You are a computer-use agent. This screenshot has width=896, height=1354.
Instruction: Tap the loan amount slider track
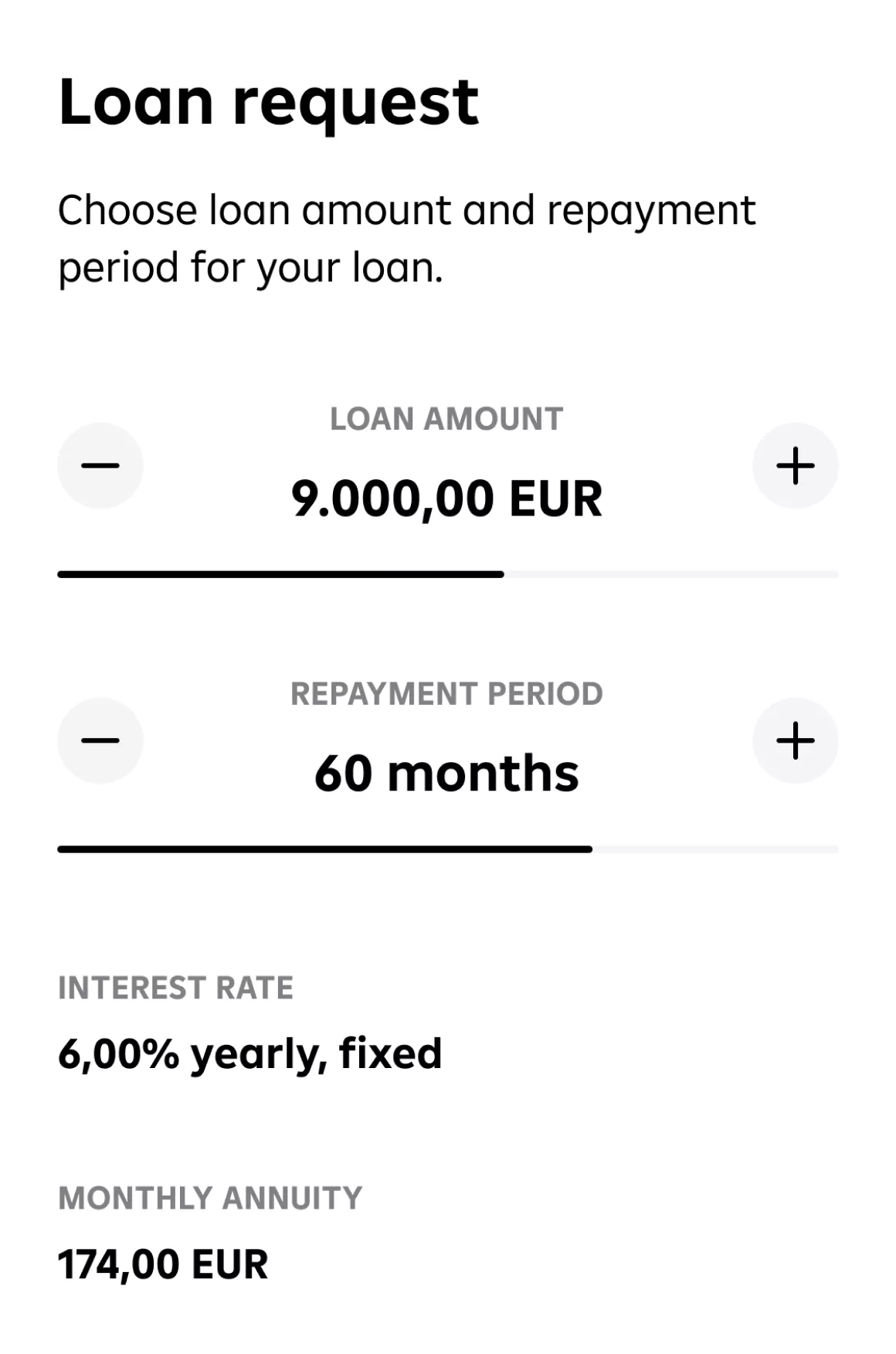click(448, 574)
